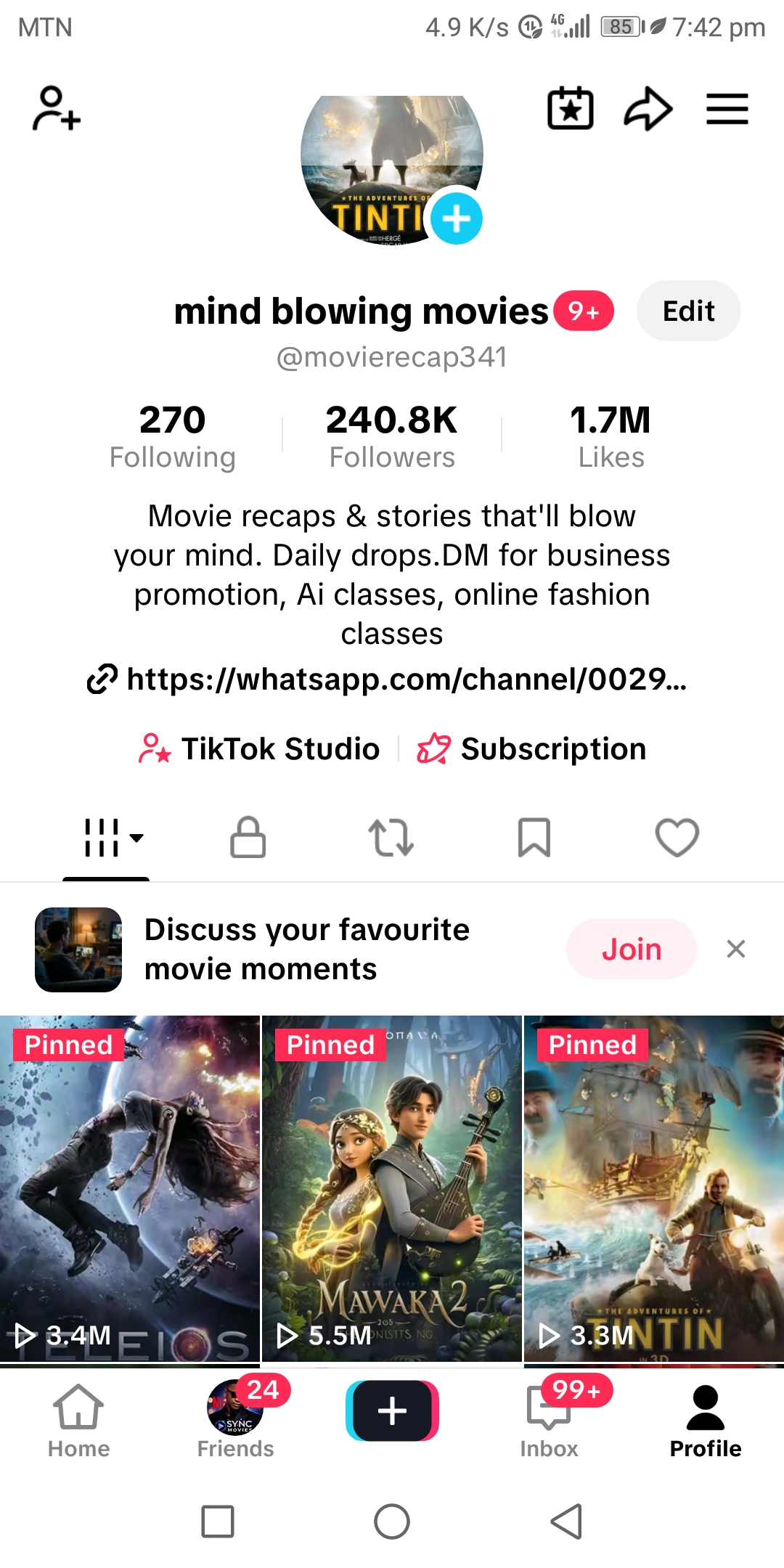Show liked videos via the heart tab
Screen dimensions: 784x1568
click(677, 838)
